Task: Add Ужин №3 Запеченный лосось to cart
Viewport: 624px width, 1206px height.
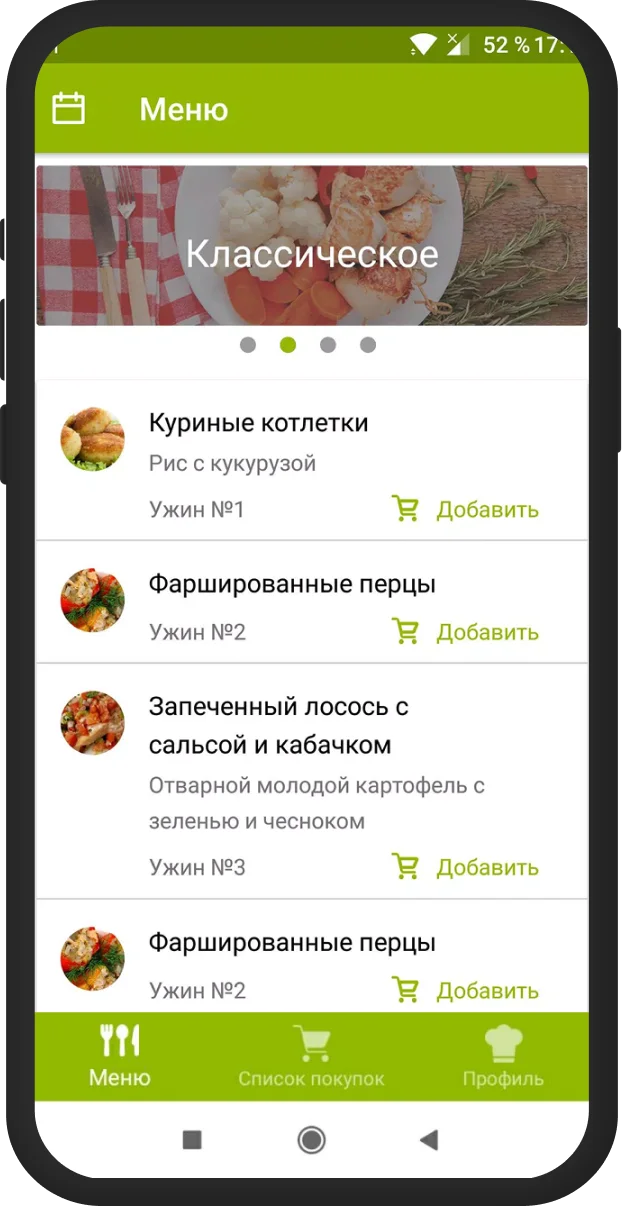Action: 465,867
